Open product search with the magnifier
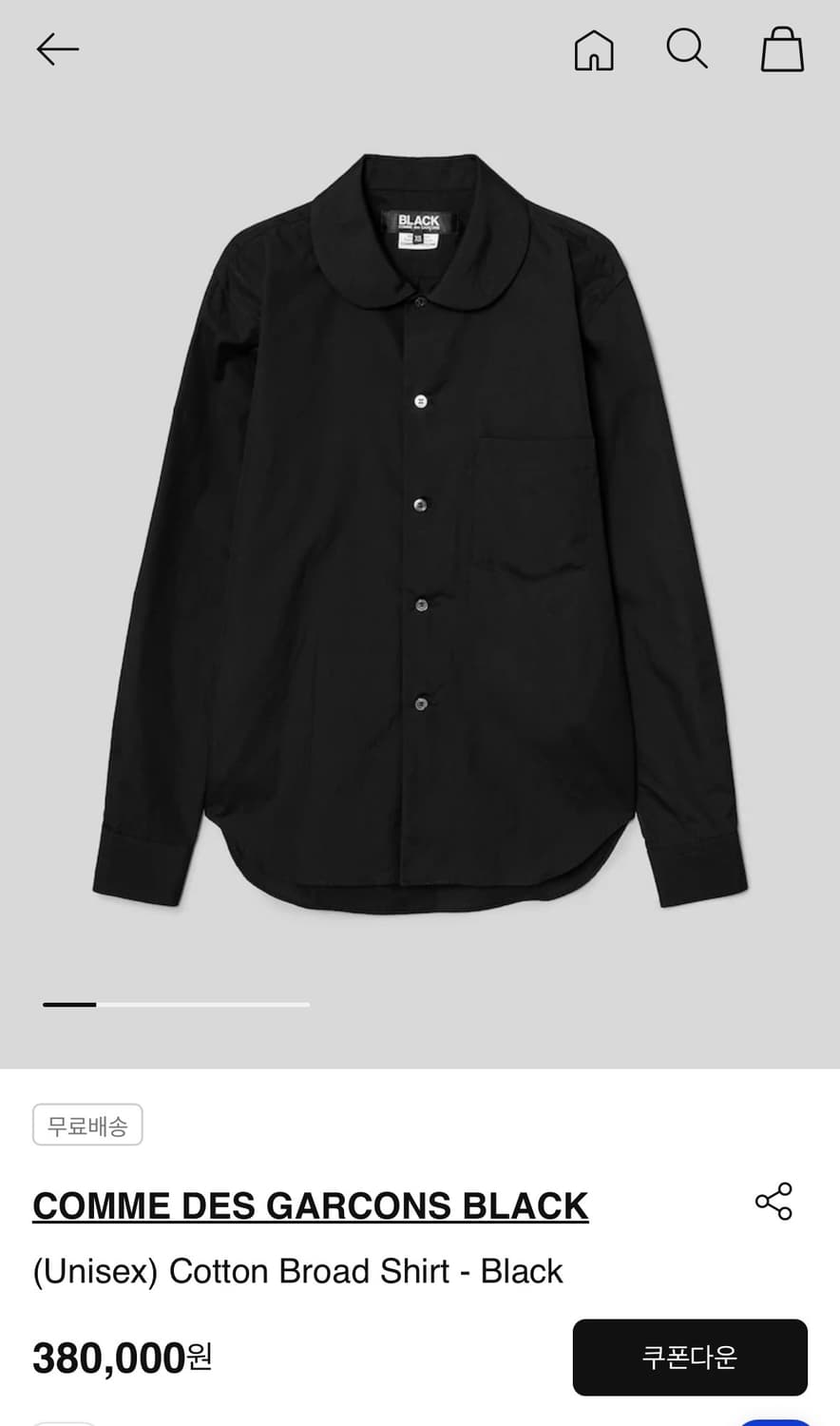 pos(687,49)
